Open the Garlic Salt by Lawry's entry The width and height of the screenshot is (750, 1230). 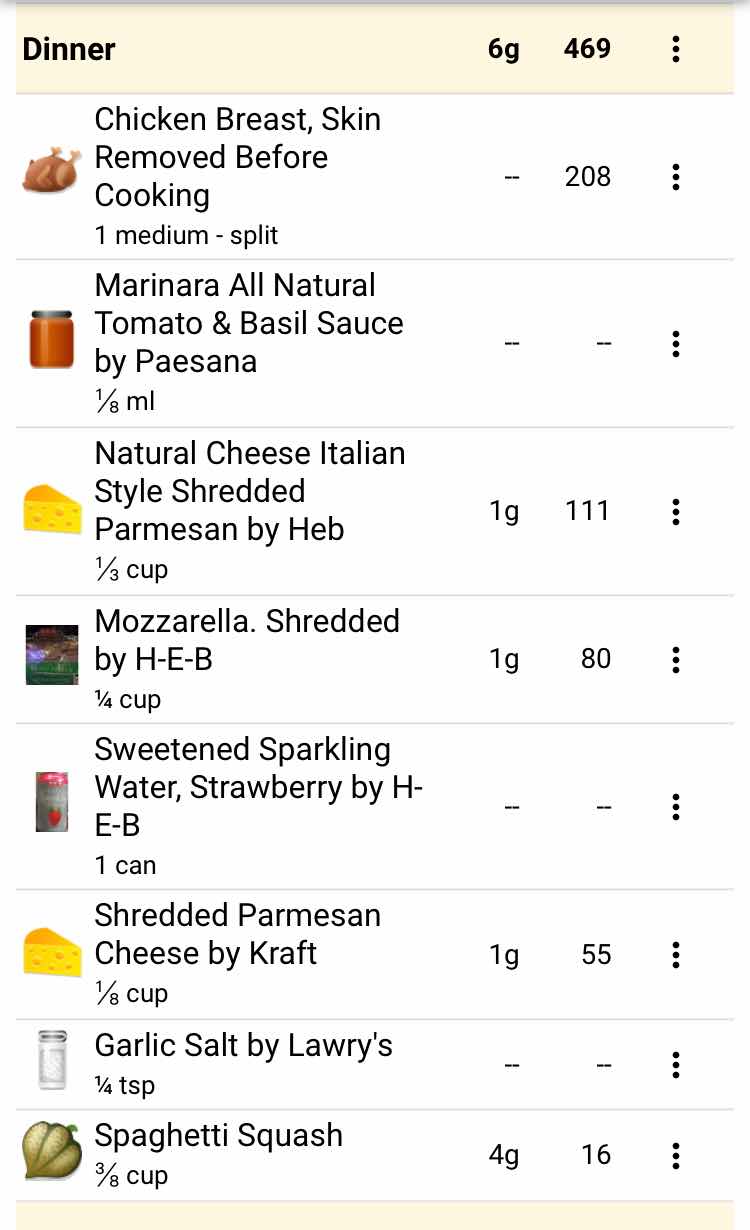point(243,1063)
